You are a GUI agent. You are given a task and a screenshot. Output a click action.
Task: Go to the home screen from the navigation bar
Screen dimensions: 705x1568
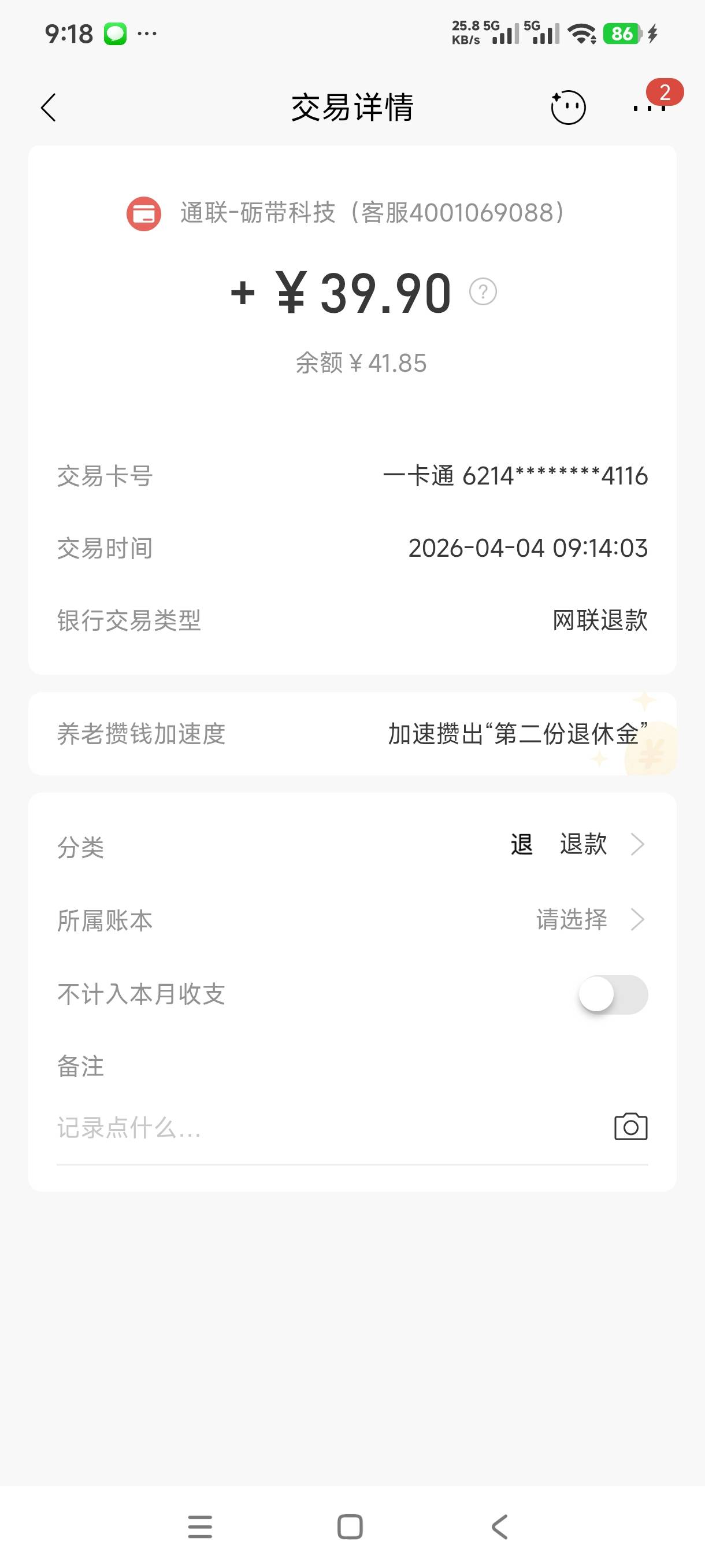click(x=350, y=1527)
